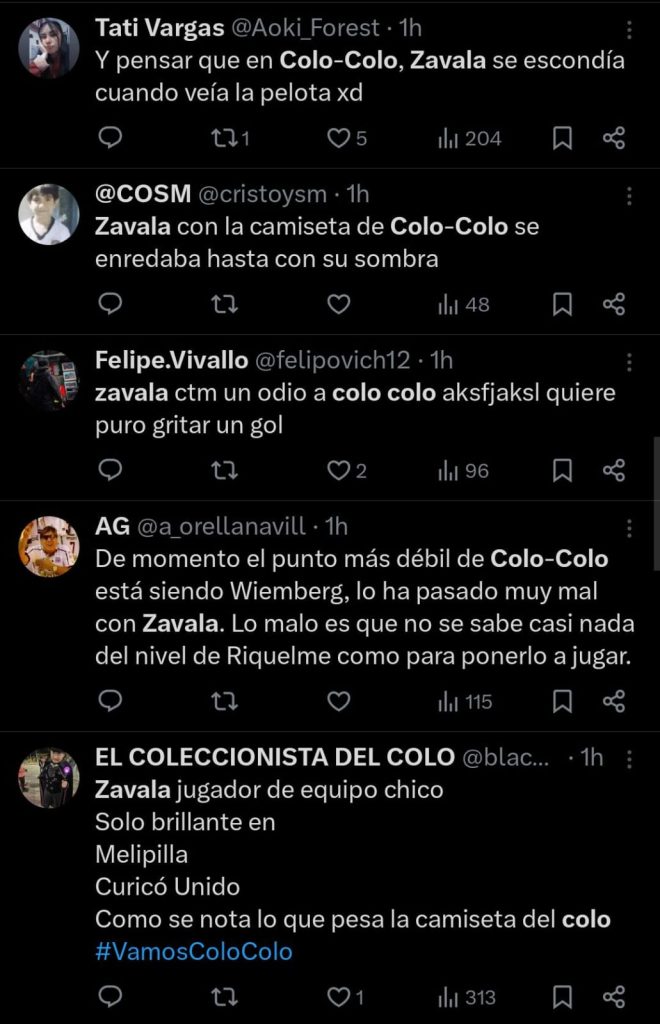The image size is (660, 1024).
Task: Open the #VamosColoColo hashtag
Action: pyautogui.click(x=194, y=951)
